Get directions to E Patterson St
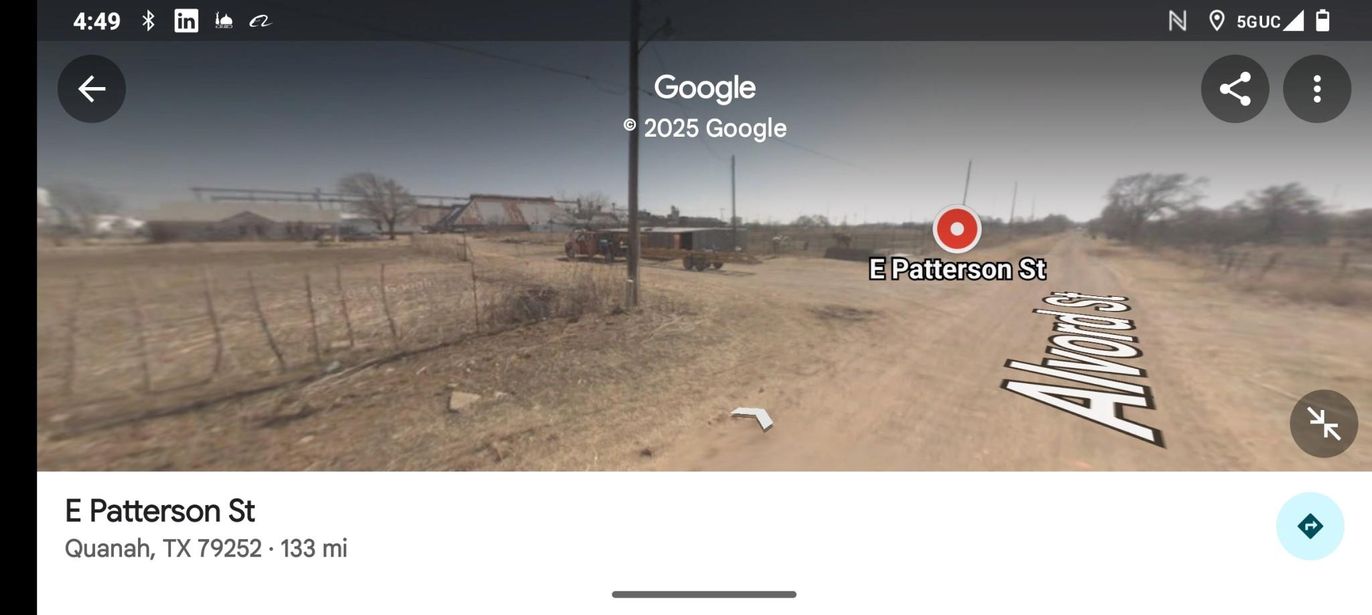Screen dimensions: 1372x615 point(1309,526)
